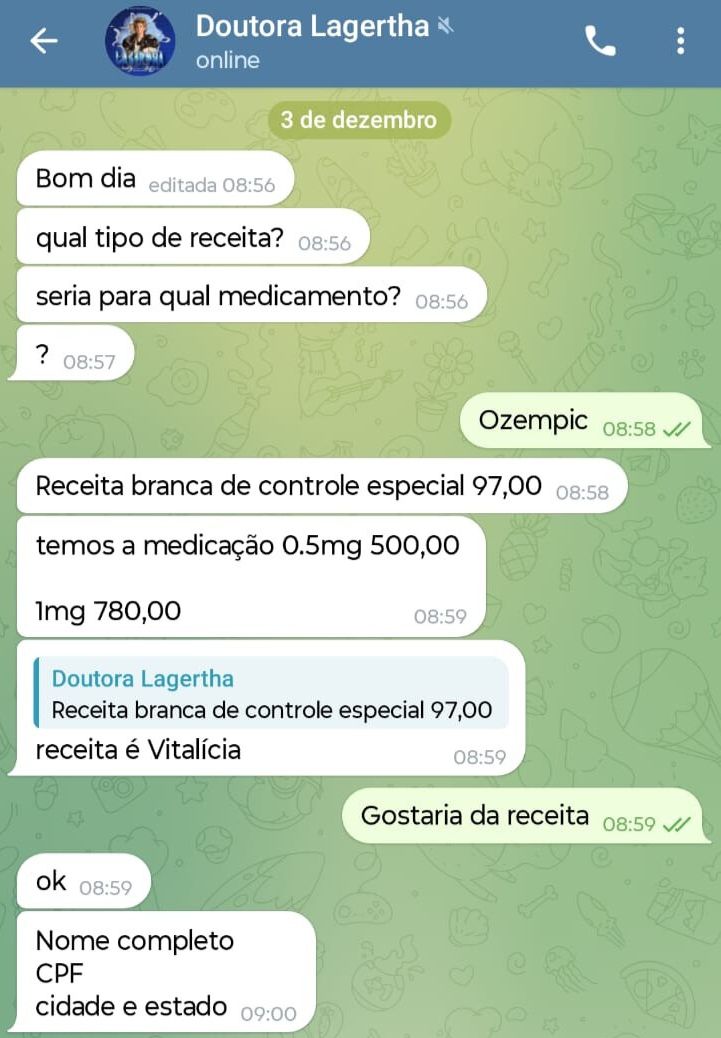Select the '3 de dezembro' date banner

(x=359, y=119)
